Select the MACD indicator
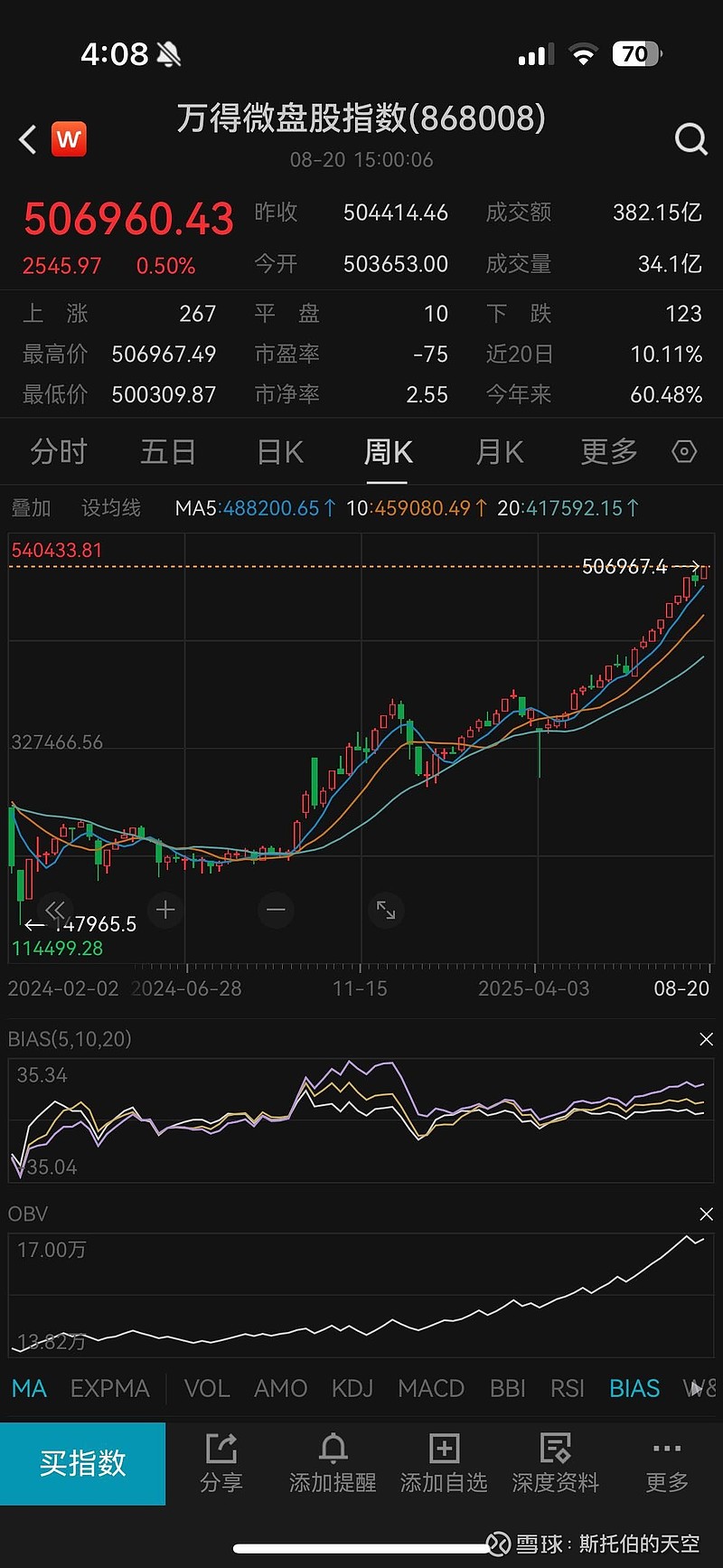 pyautogui.click(x=431, y=1389)
